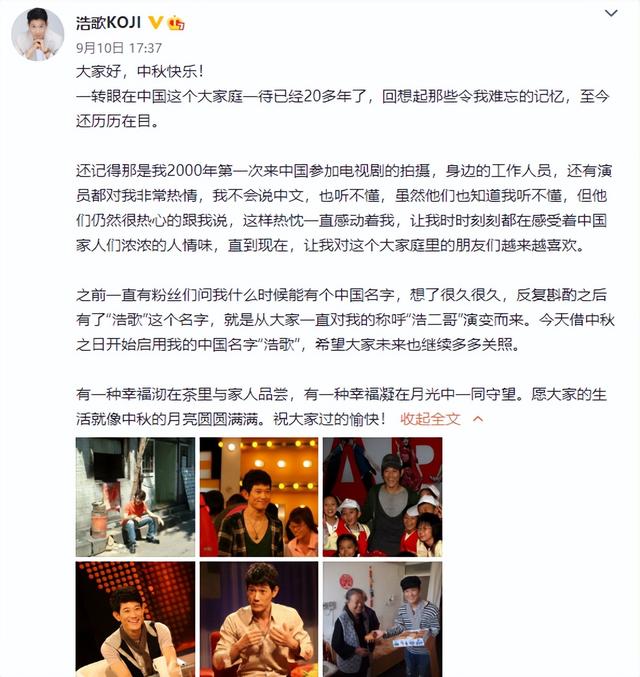Open photo of man sitting in alley
Screen dimensions: 640x677
(135, 497)
